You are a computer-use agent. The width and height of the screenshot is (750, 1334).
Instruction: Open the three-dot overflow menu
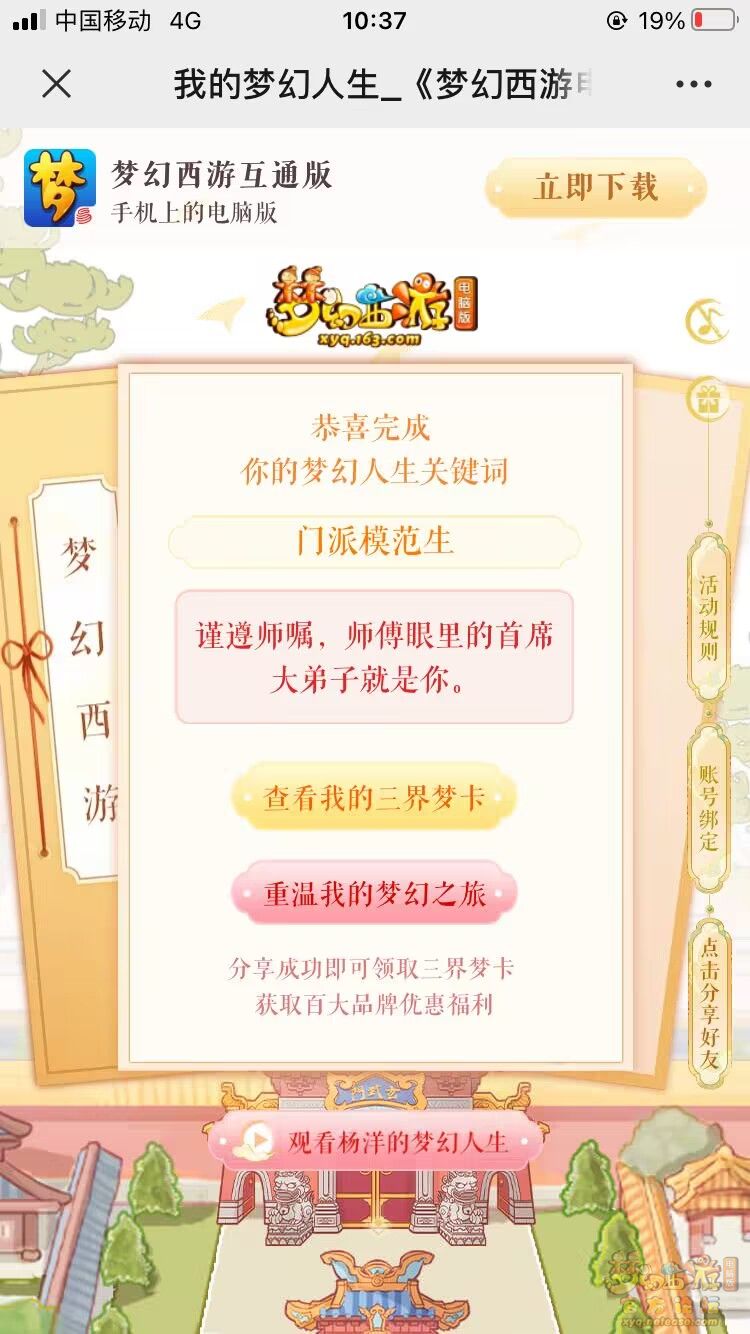(693, 84)
